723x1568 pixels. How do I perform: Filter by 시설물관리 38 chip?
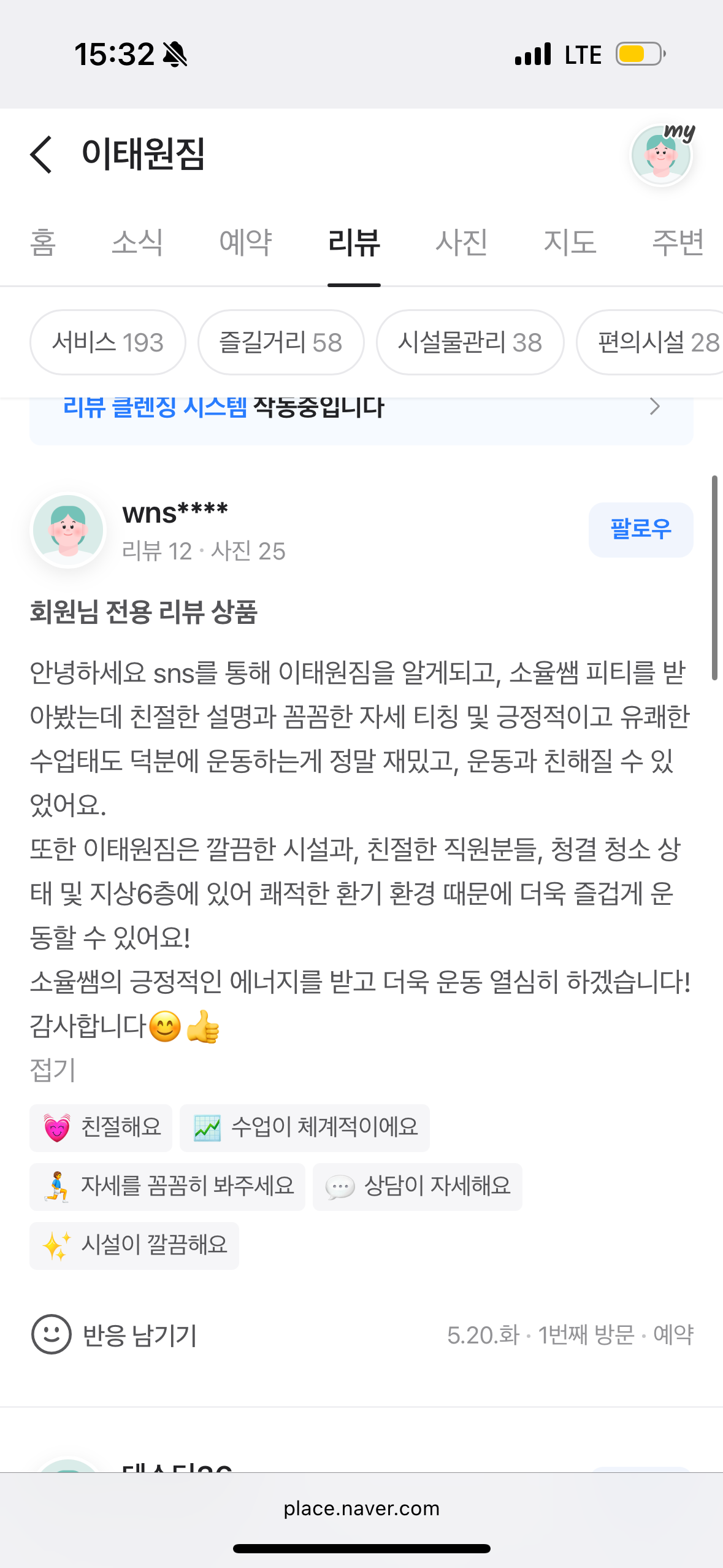tap(470, 342)
